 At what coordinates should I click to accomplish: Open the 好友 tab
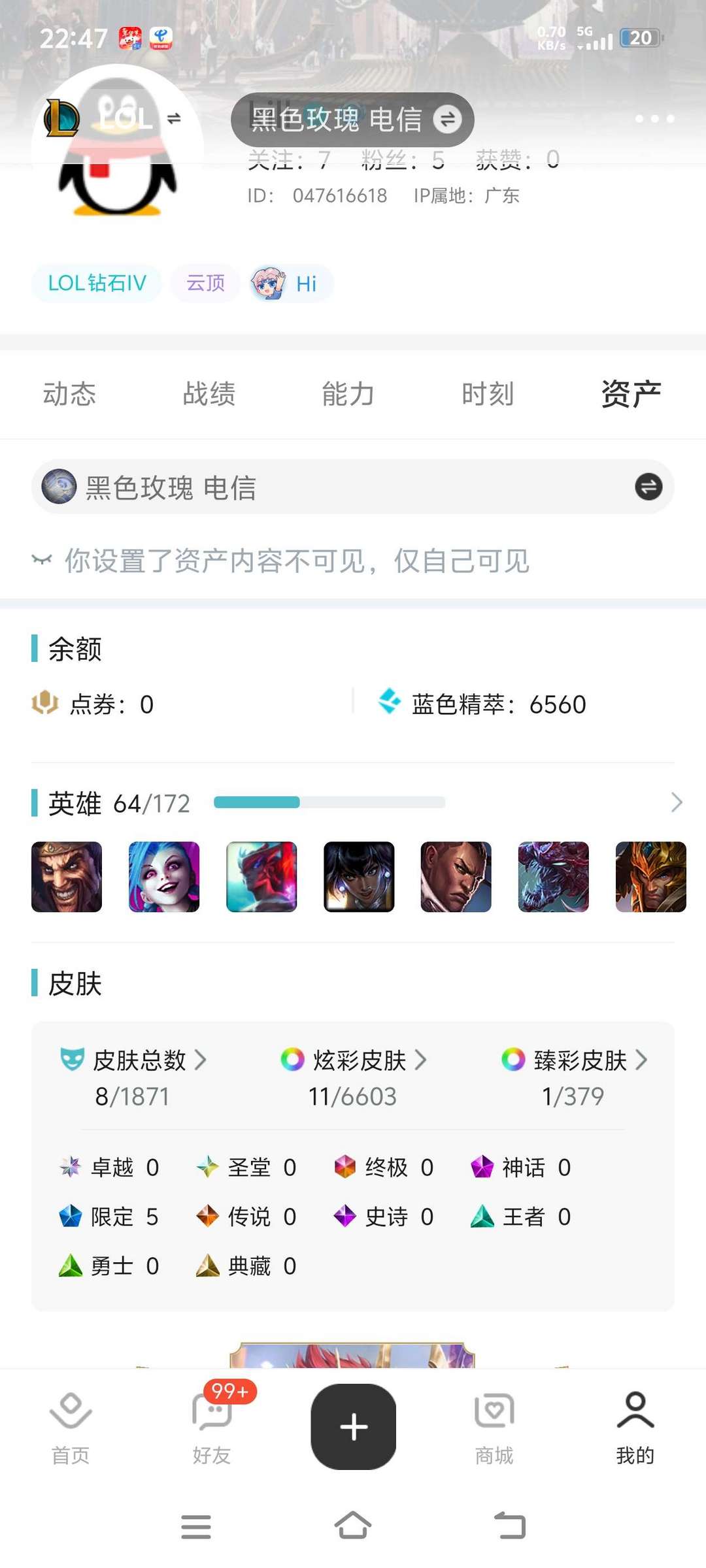tap(212, 1427)
